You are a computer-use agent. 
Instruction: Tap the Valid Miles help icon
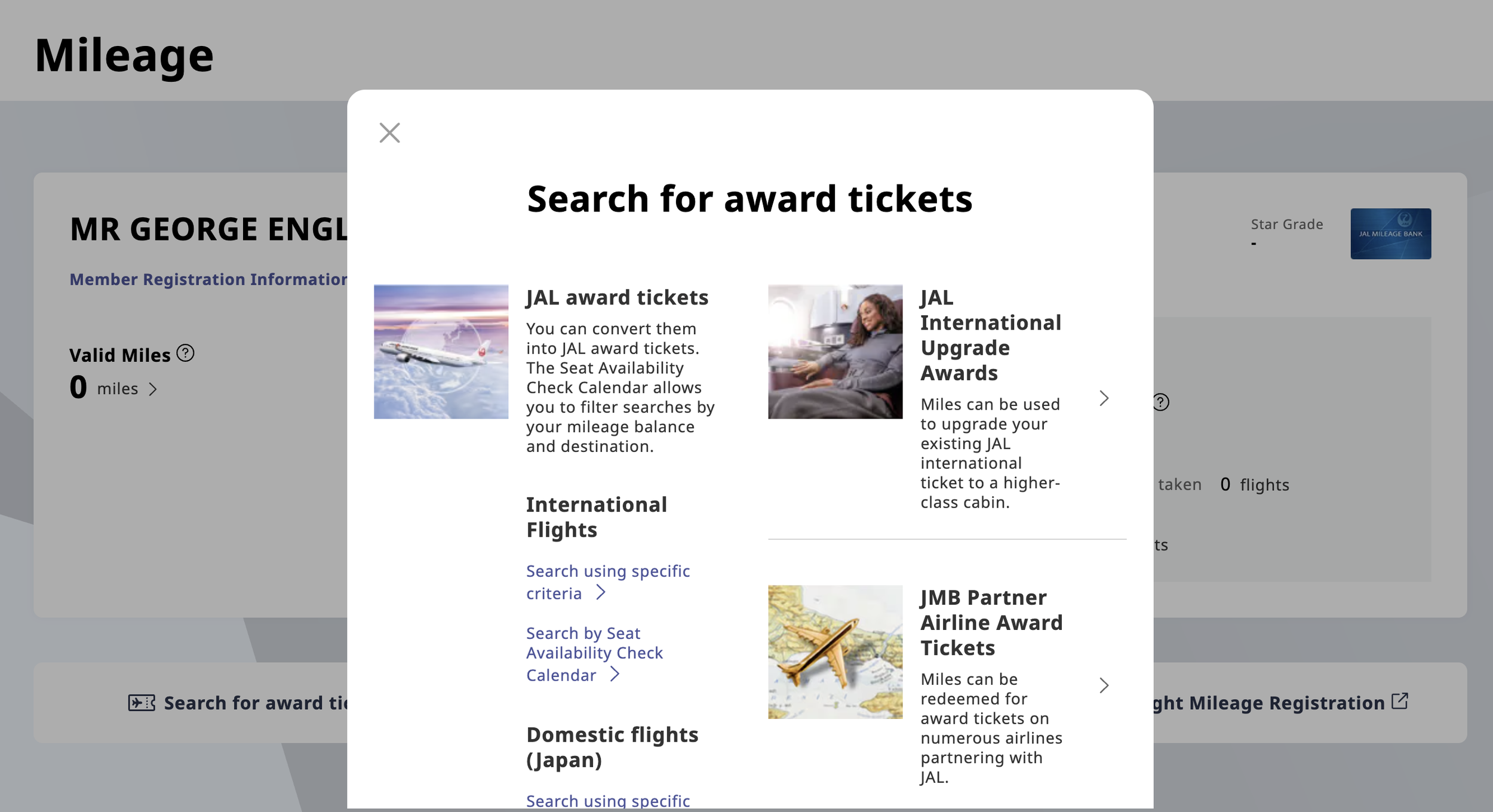[x=185, y=353]
